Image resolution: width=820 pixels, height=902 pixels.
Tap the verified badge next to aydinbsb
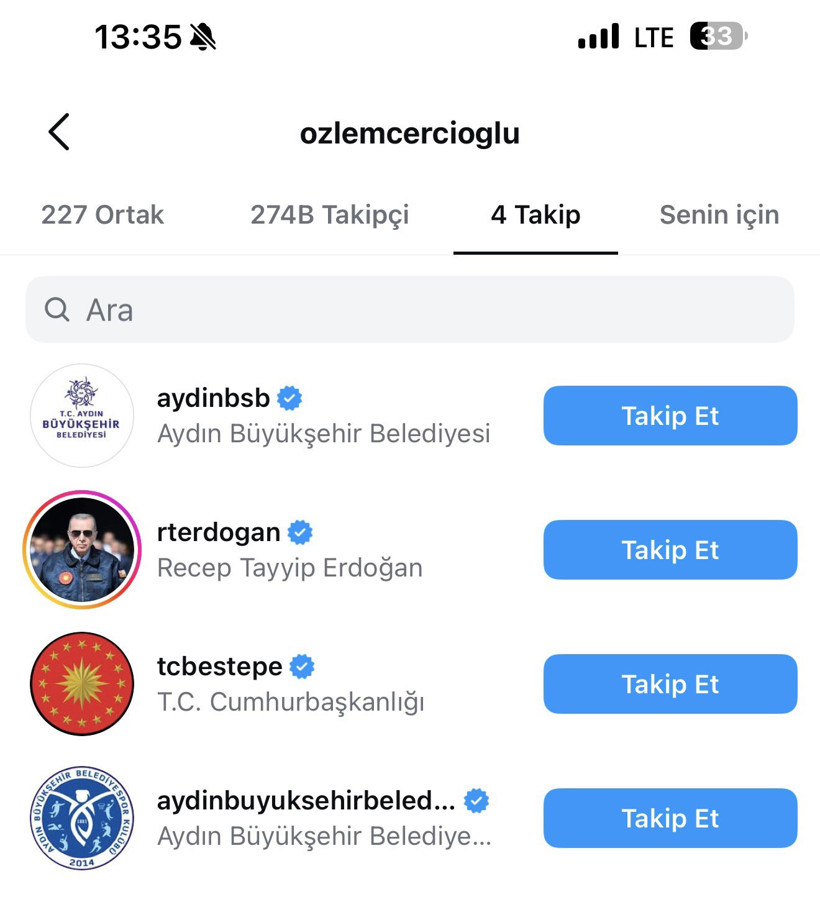(288, 397)
